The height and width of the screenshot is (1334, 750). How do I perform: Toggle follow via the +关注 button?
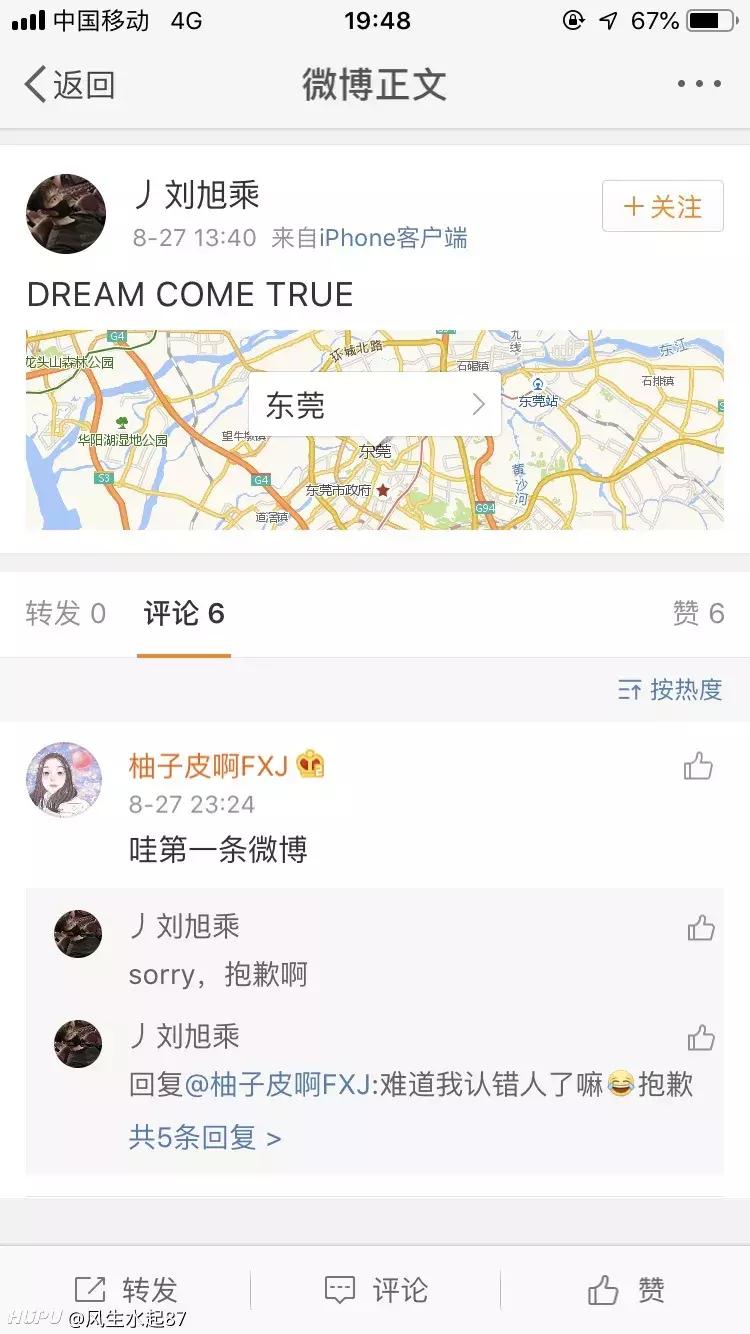pos(662,205)
